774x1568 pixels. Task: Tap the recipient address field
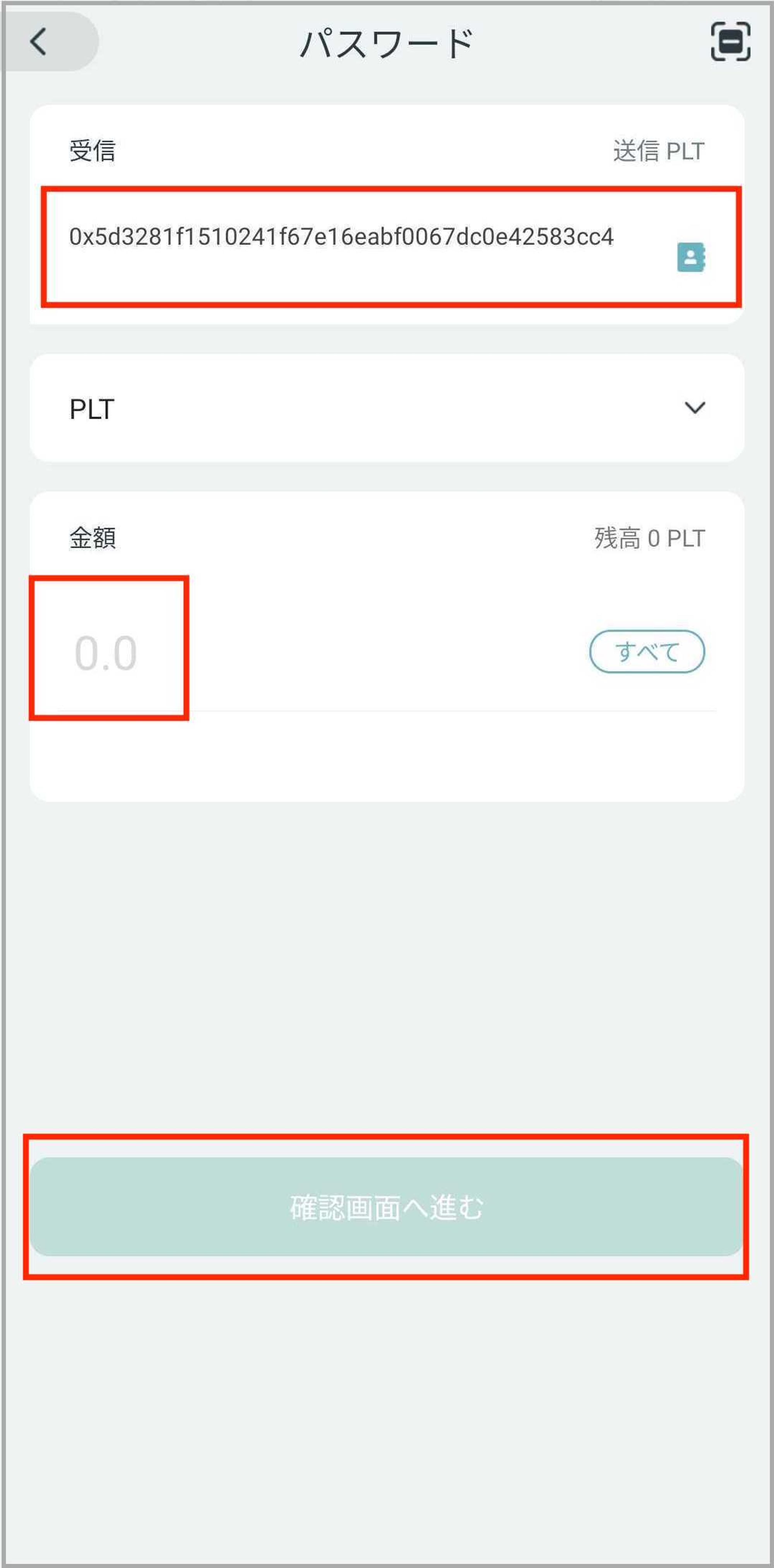[x=341, y=237]
